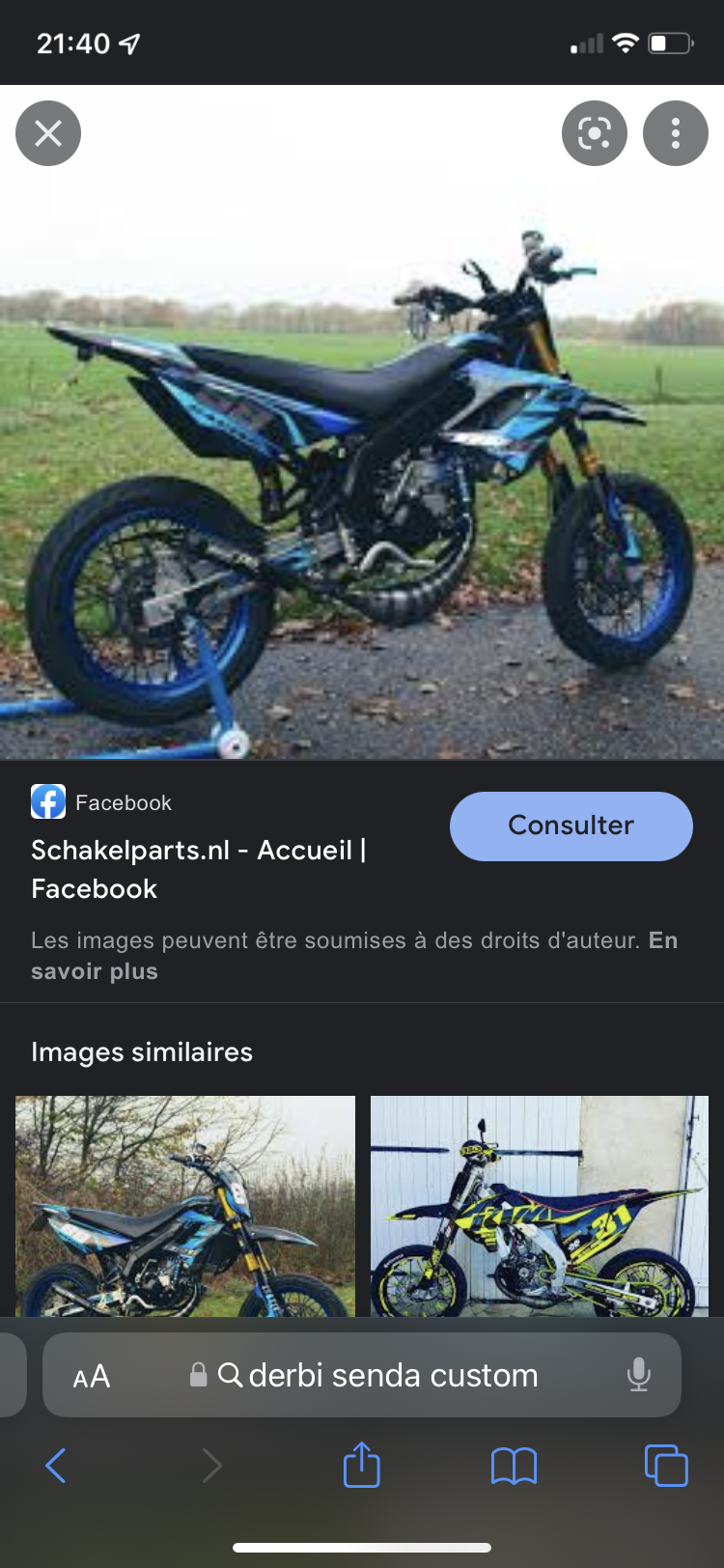Viewport: 724px width, 1568px height.
Task: View the main motorcycle image
Action: [x=362, y=463]
